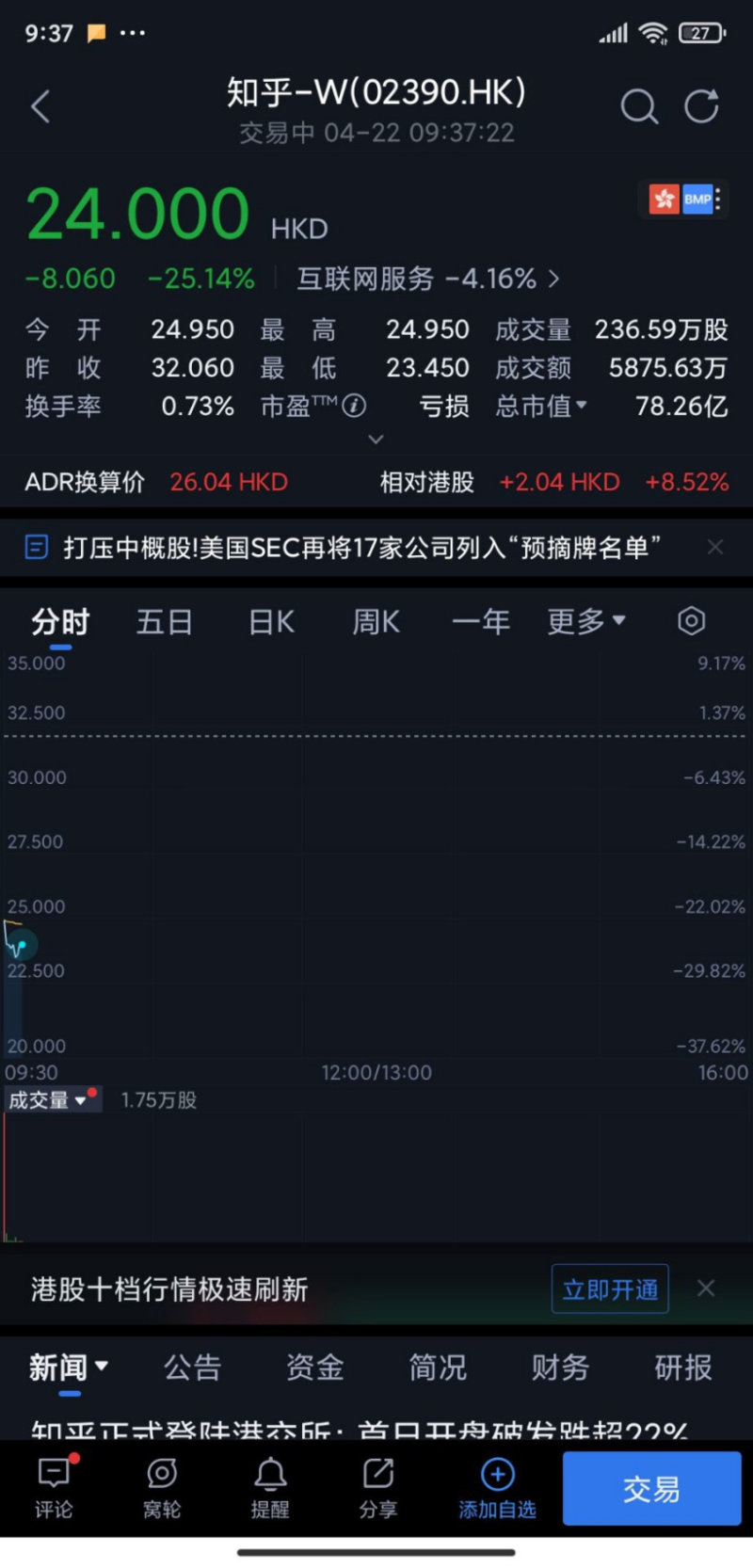This screenshot has height=1568, width=753.
Task: Switch to the 公告 tab
Action: tap(193, 1367)
